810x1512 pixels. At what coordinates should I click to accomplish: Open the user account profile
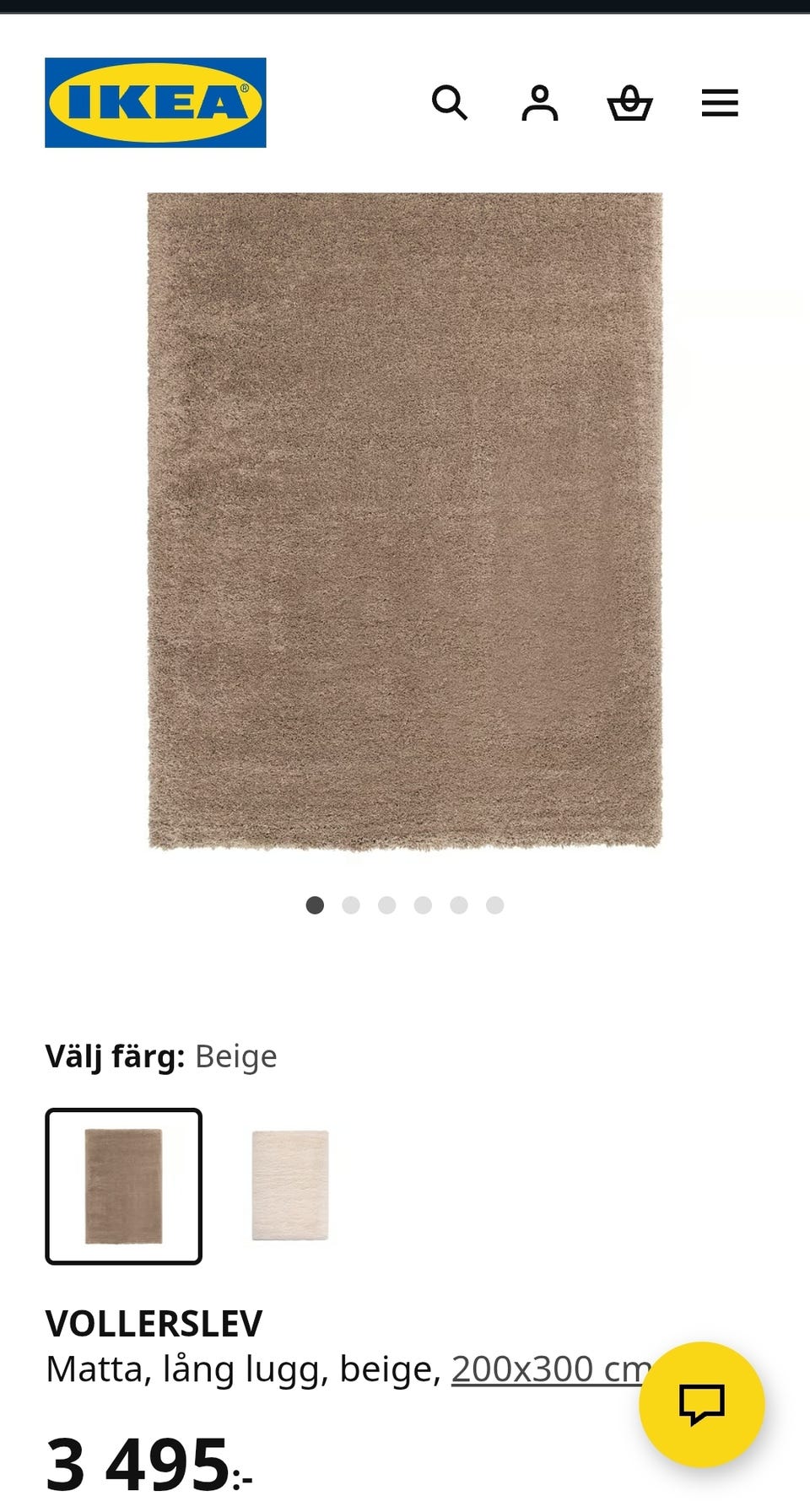[541, 103]
